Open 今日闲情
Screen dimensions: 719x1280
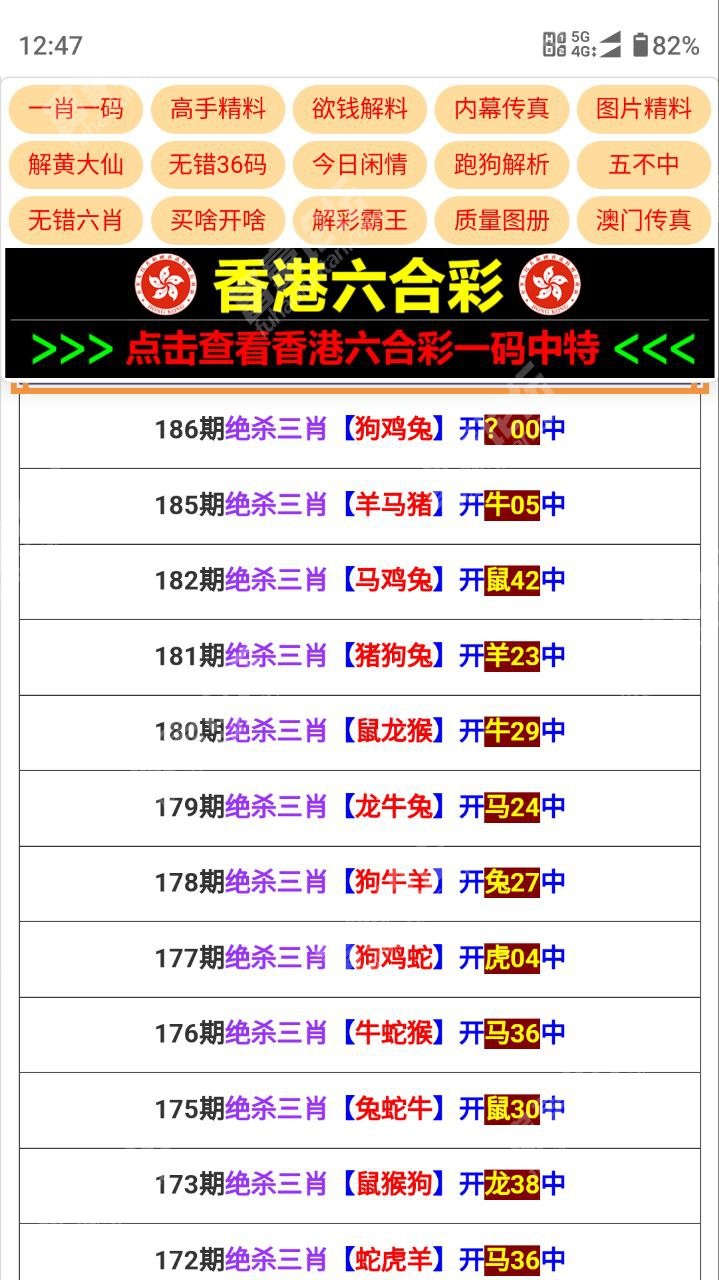click(x=360, y=164)
